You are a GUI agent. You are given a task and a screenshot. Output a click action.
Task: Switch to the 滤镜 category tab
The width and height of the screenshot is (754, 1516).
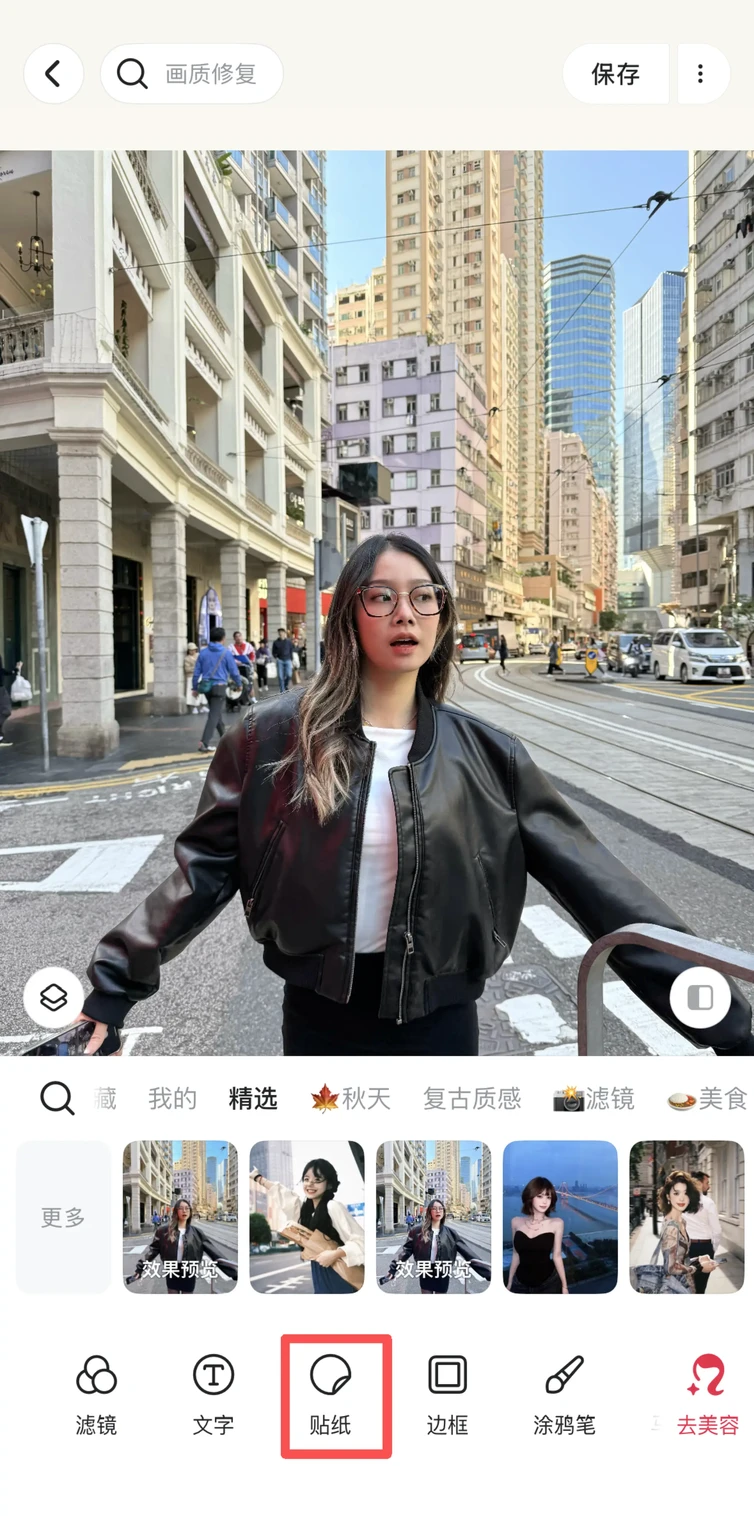pyautogui.click(x=595, y=1099)
